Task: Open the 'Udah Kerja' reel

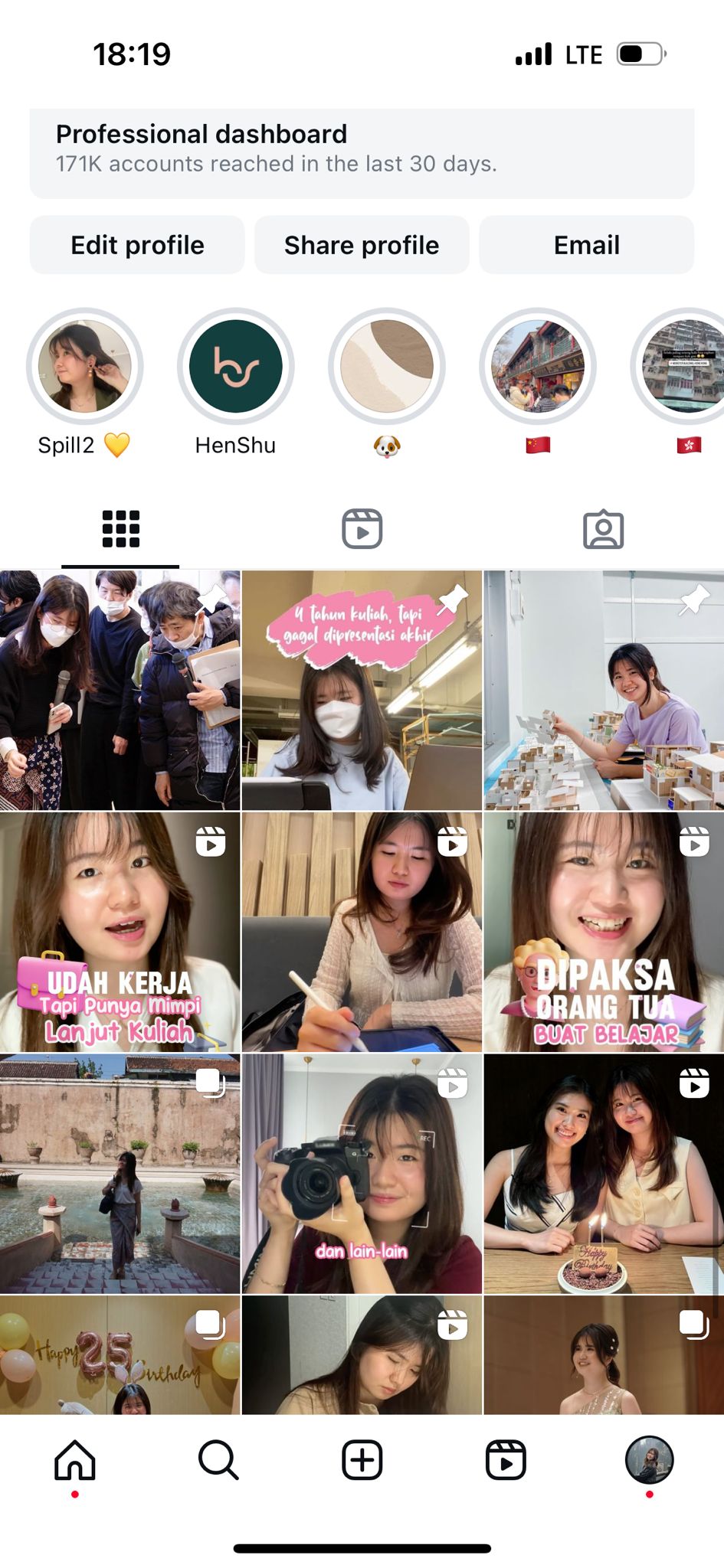Action: [x=120, y=932]
